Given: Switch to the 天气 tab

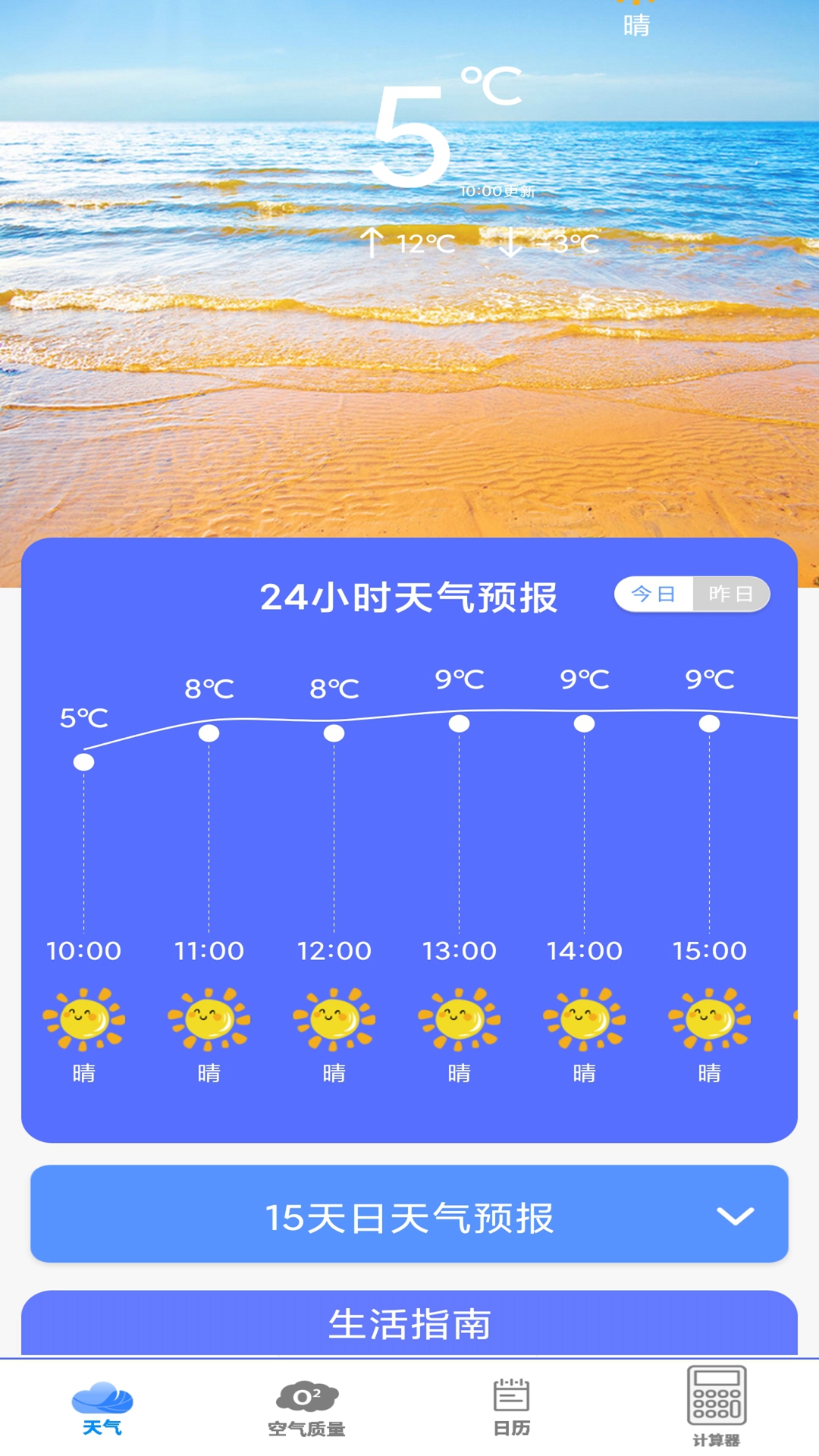Looking at the screenshot, I should pos(102,1408).
